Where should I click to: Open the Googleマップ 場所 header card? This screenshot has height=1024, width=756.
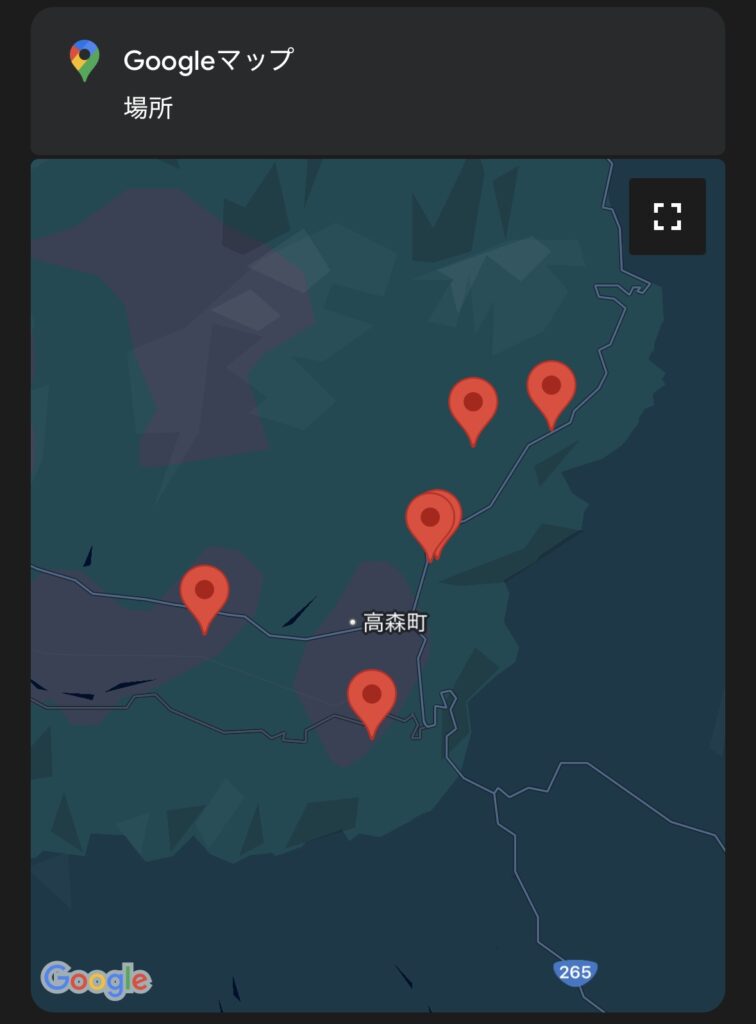(377, 82)
